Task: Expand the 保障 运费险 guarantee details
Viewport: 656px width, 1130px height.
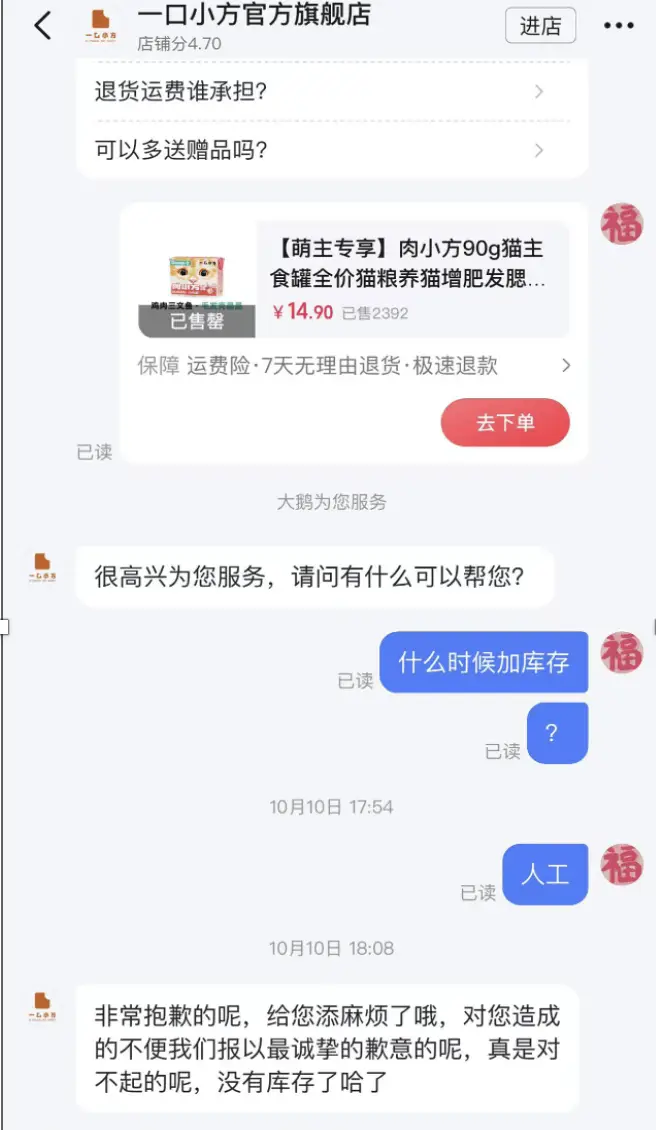Action: coord(354,366)
